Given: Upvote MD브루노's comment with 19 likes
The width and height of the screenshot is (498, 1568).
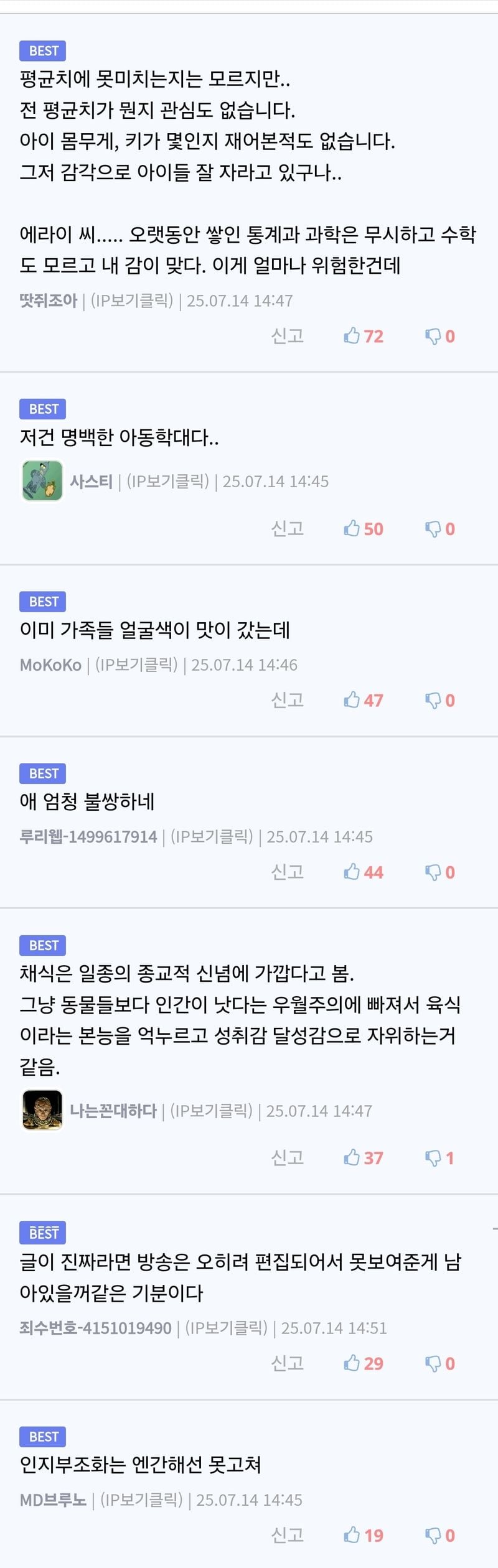Looking at the screenshot, I should coord(363,1535).
